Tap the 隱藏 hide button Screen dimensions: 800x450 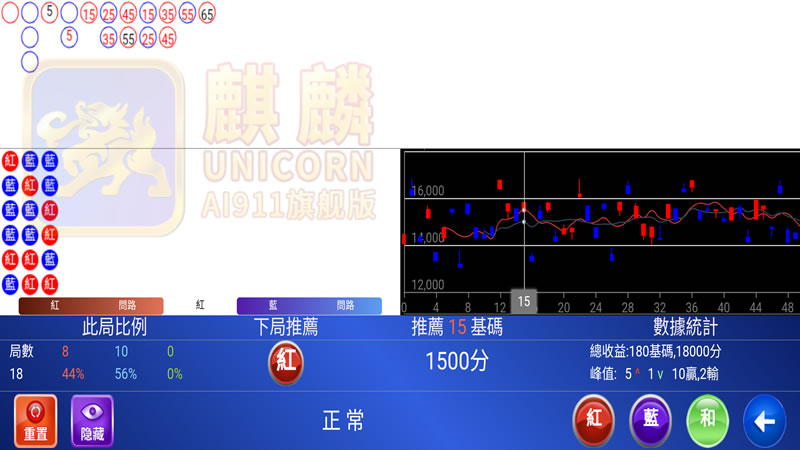92,421
